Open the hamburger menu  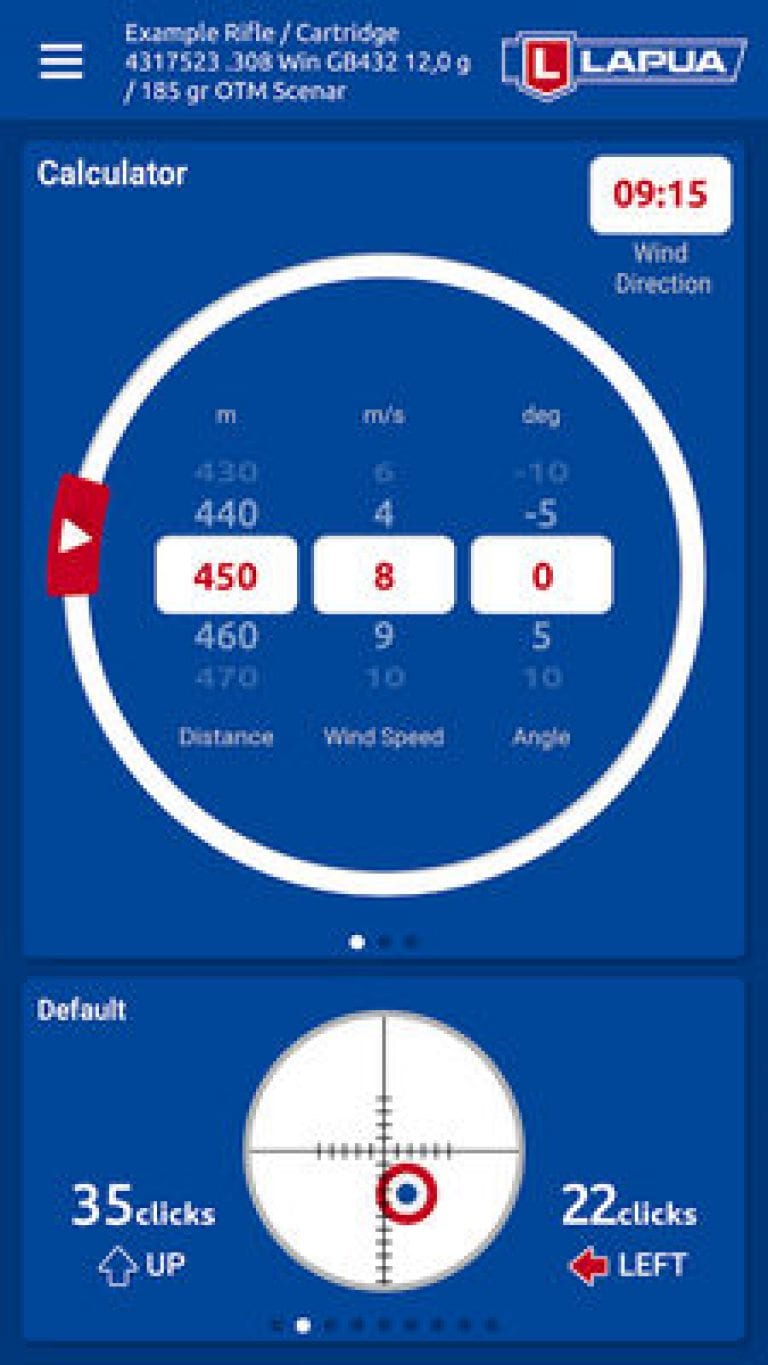point(61,62)
